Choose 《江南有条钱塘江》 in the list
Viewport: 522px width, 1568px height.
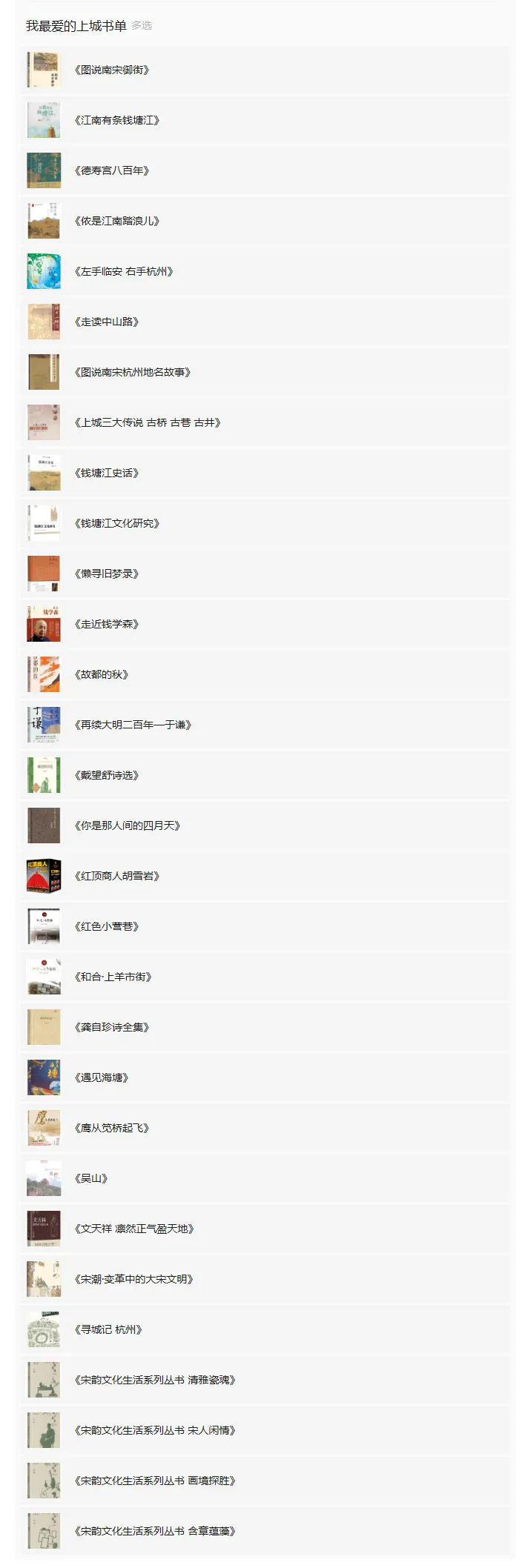click(x=117, y=121)
